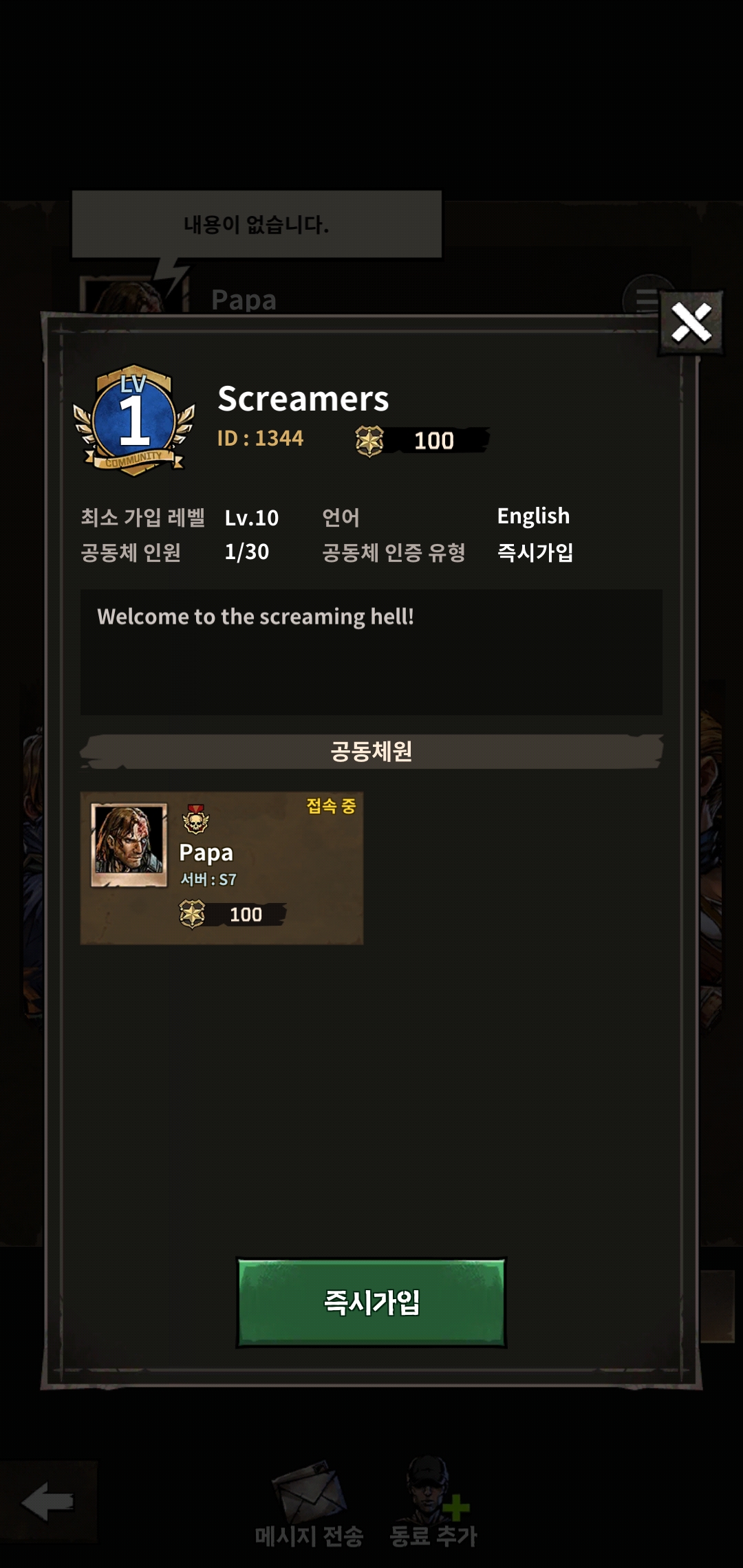Tap the green 즉시가입 join button
This screenshot has height=1568, width=743.
[x=371, y=1302]
